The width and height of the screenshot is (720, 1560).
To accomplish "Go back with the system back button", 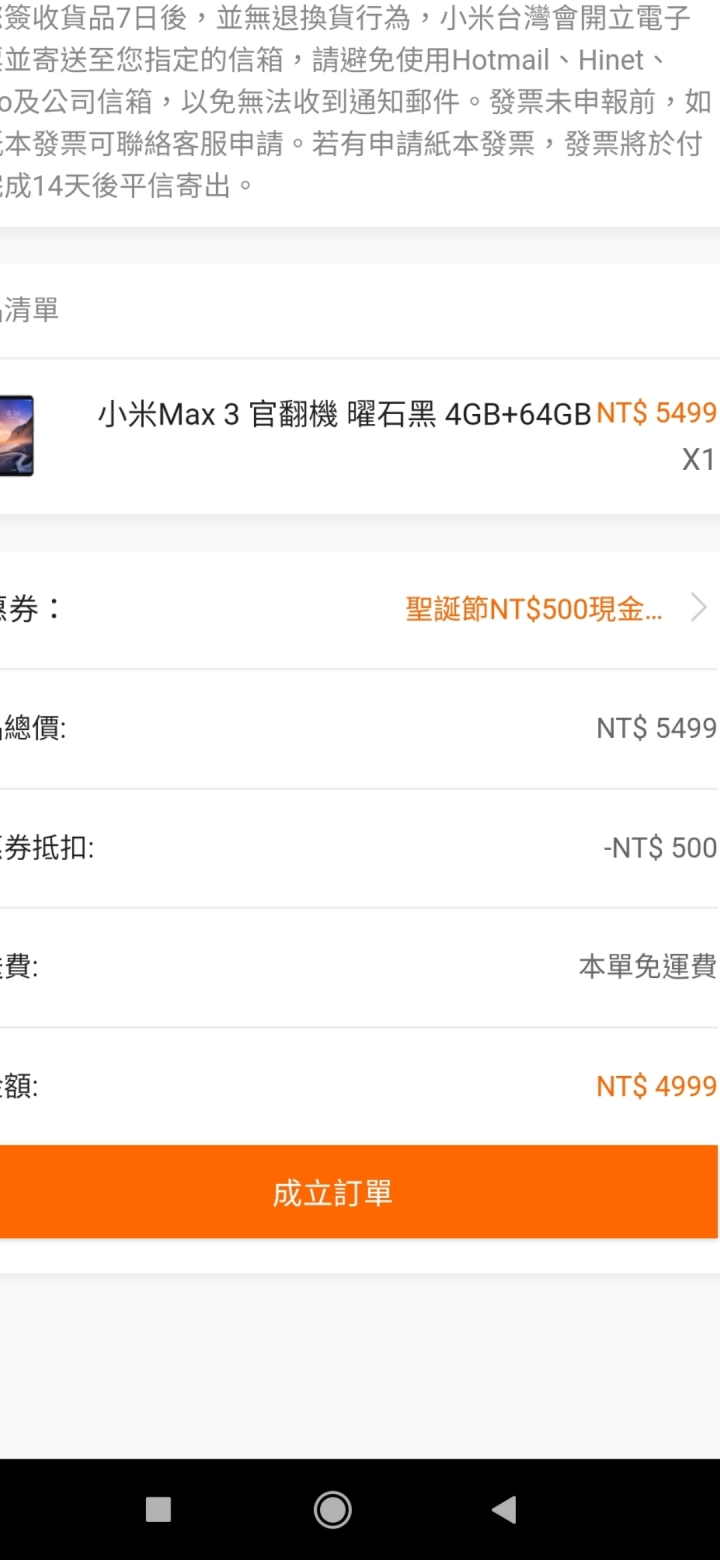I will (x=504, y=1509).
